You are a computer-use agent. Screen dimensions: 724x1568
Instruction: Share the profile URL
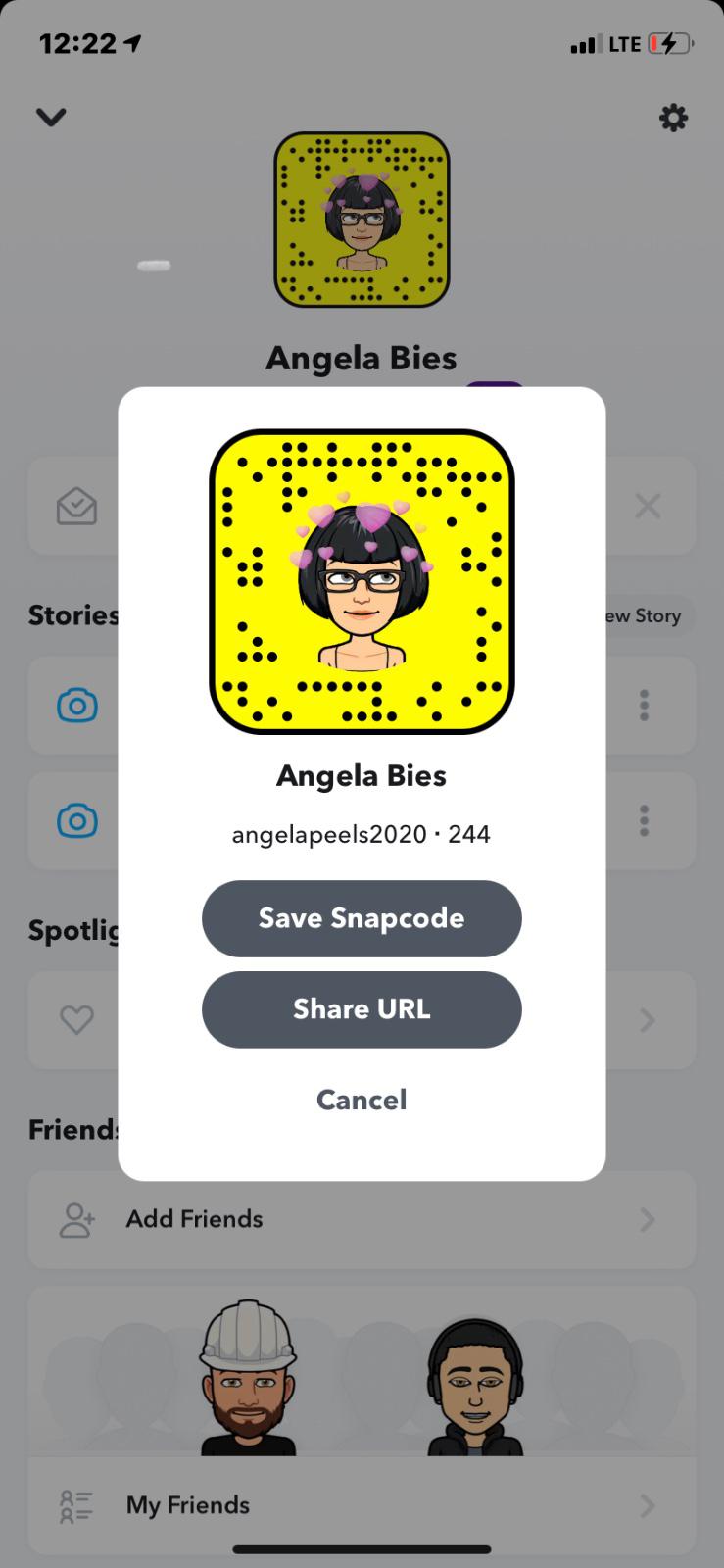click(x=362, y=1009)
